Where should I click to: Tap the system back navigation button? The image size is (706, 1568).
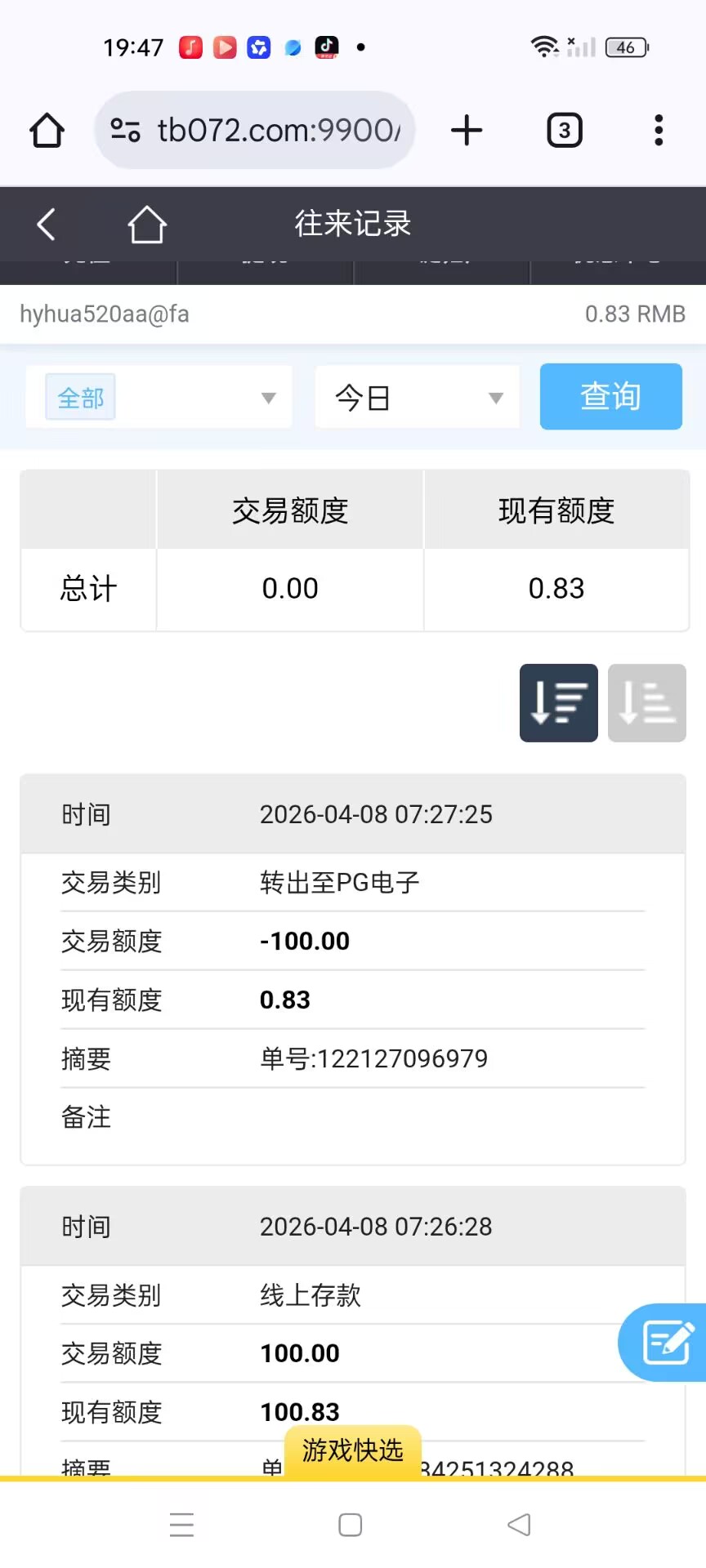pos(519,1525)
